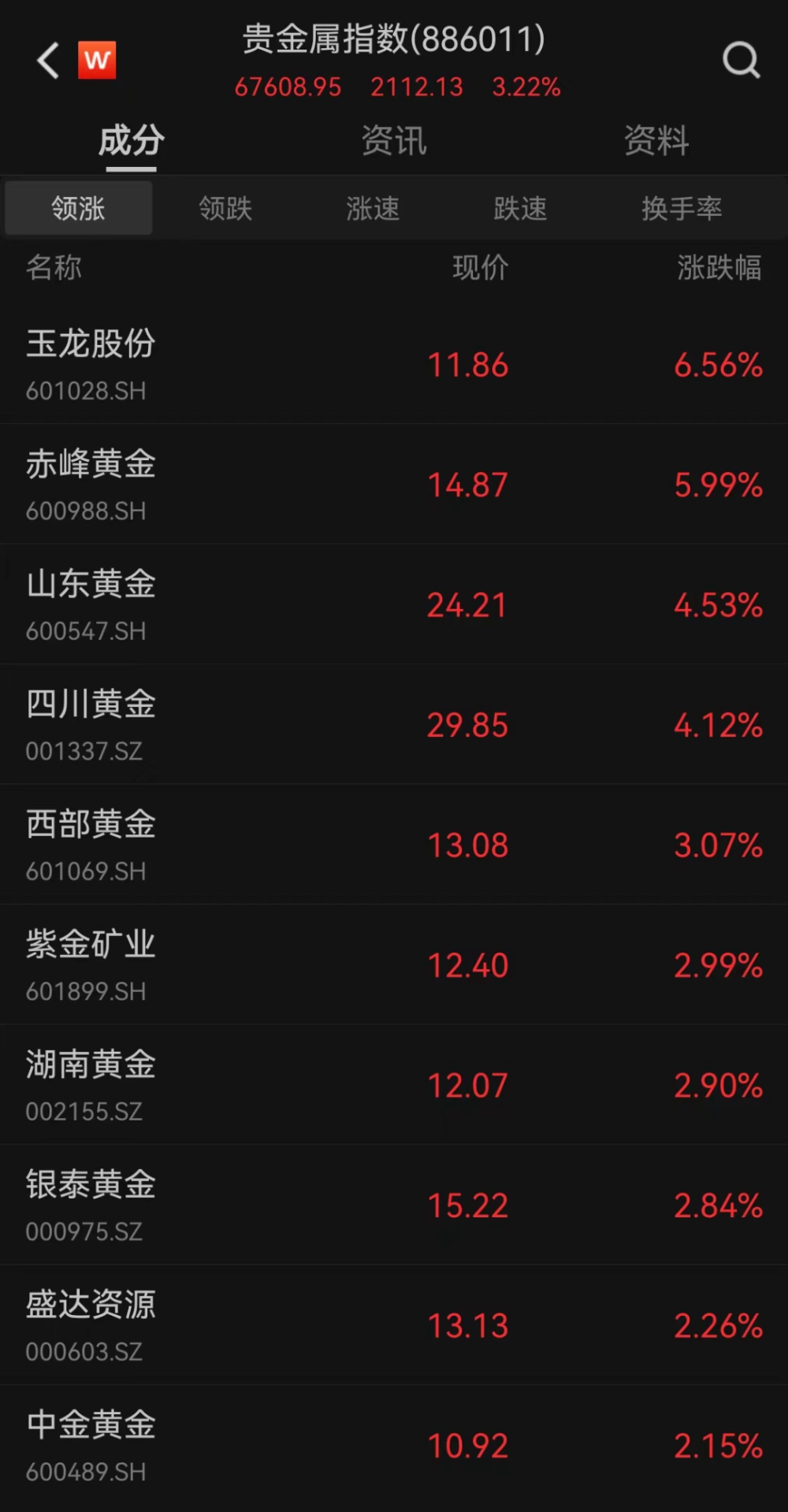The height and width of the screenshot is (1512, 788).
Task: Select the 换手率 filter
Action: coord(682,209)
